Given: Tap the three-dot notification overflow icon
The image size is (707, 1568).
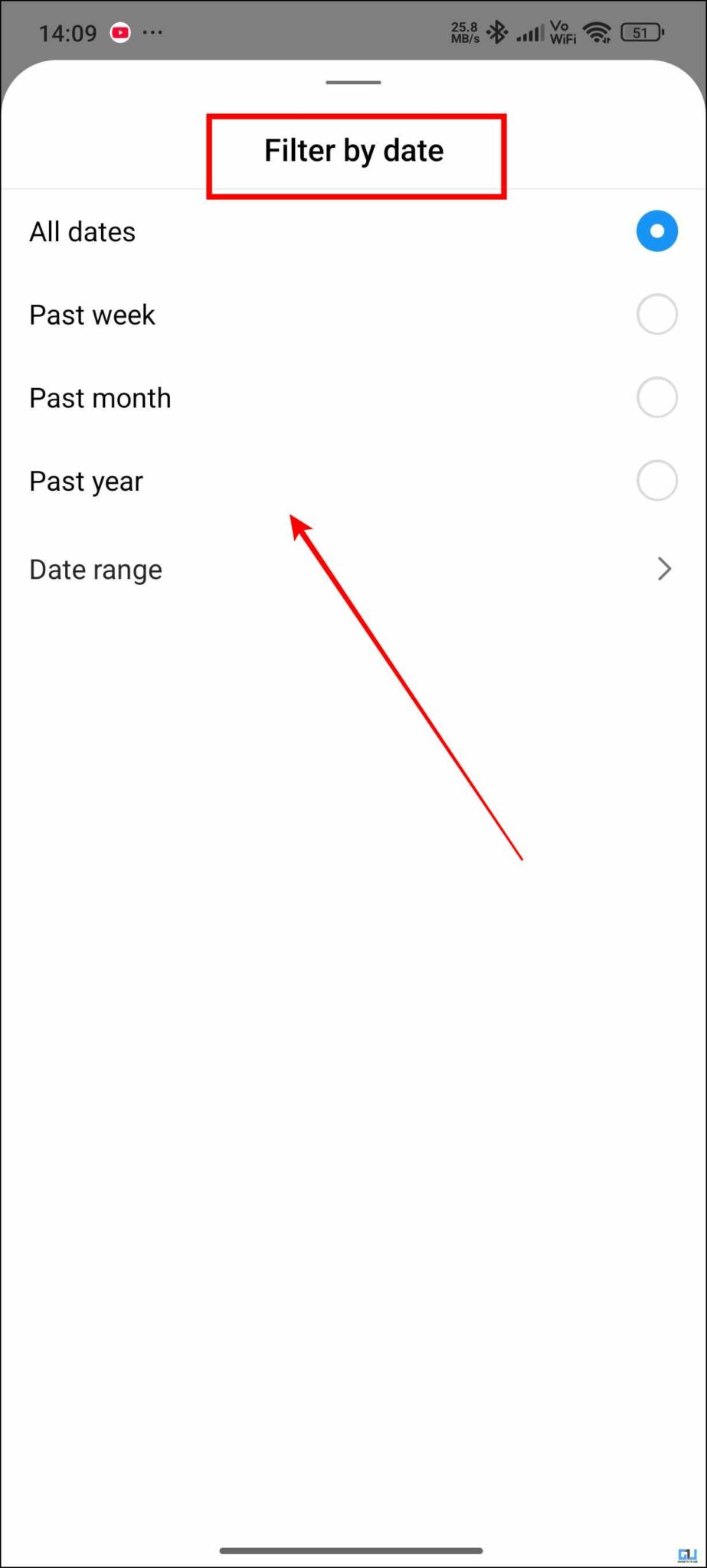Looking at the screenshot, I should click(x=152, y=32).
